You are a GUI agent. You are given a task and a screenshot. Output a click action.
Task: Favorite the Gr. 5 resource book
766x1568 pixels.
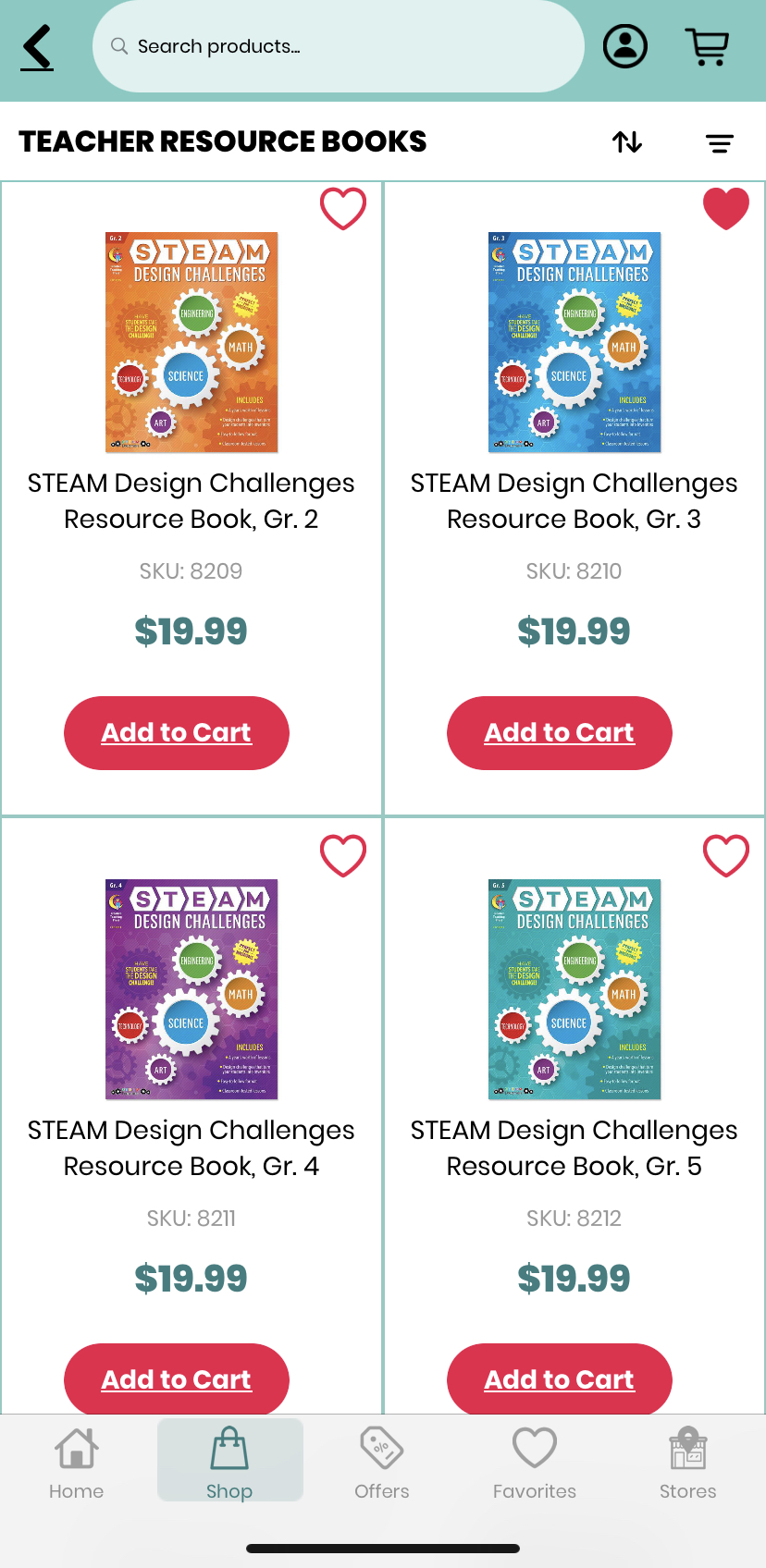coord(726,856)
